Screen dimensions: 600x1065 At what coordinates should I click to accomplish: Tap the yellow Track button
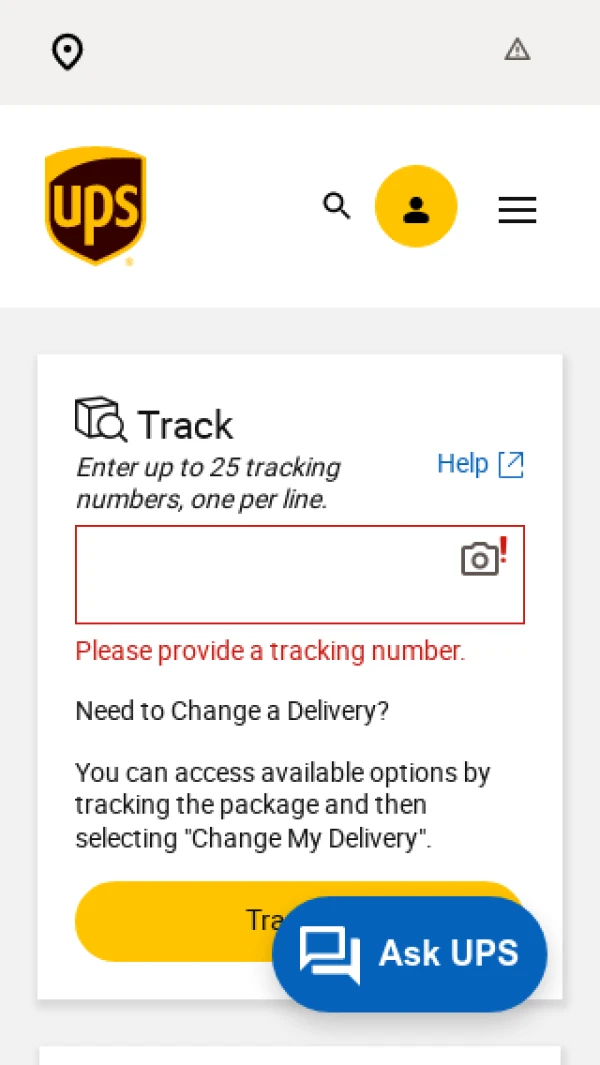(170, 921)
